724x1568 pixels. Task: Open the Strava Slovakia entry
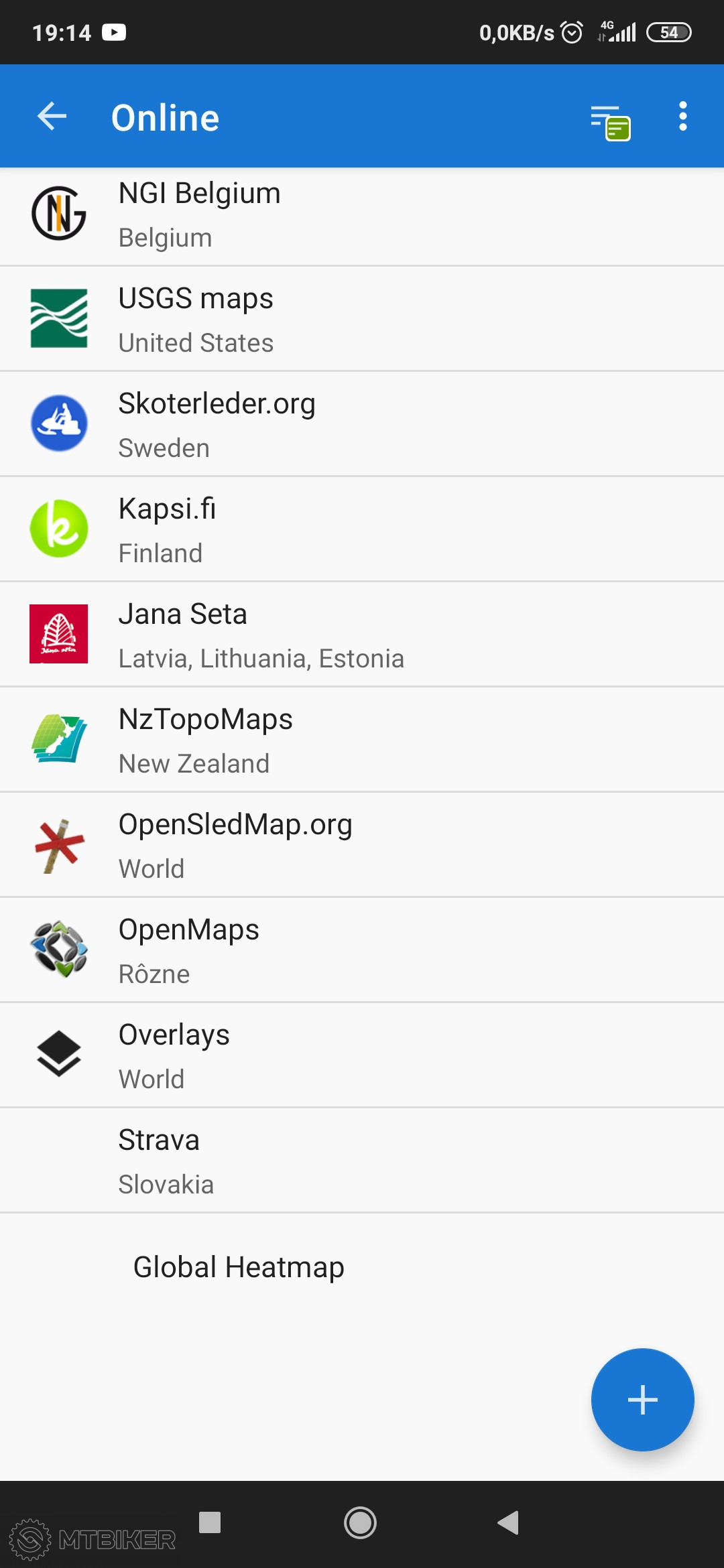(362, 1161)
